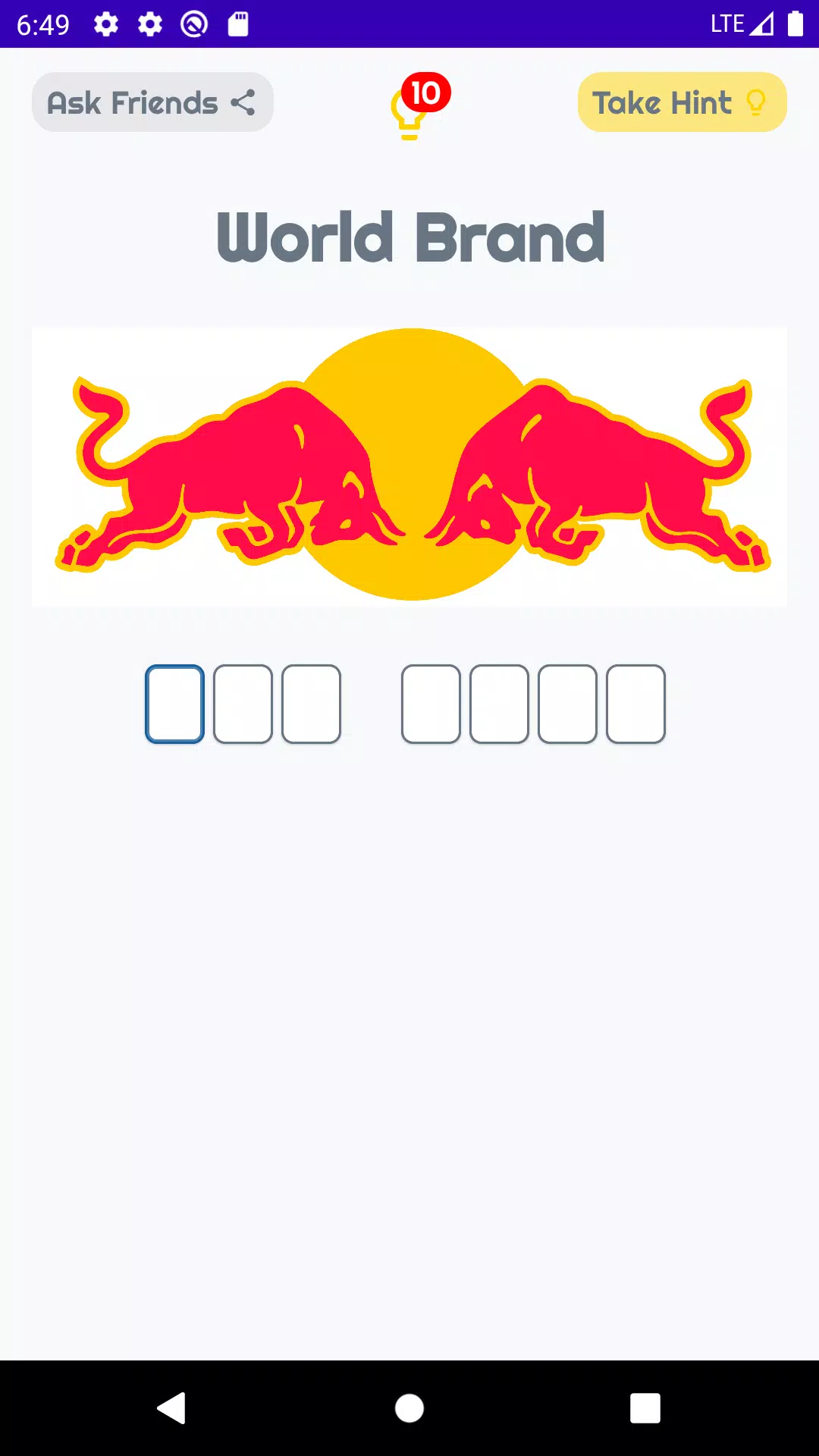819x1456 pixels.
Task: Tap the second gear icon in status bar
Action: coord(149,24)
